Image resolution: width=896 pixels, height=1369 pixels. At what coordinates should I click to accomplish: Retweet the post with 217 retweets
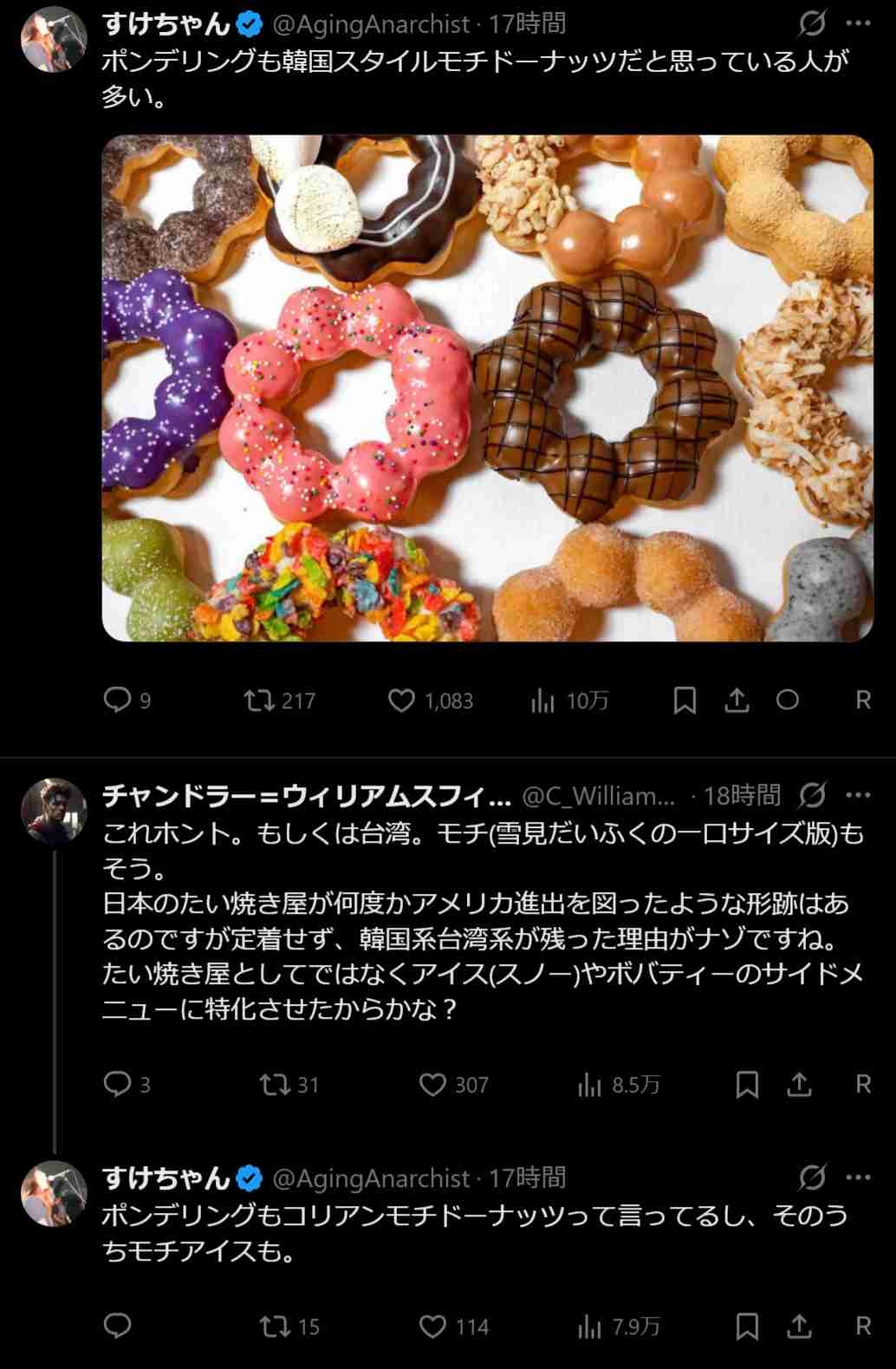[x=258, y=700]
